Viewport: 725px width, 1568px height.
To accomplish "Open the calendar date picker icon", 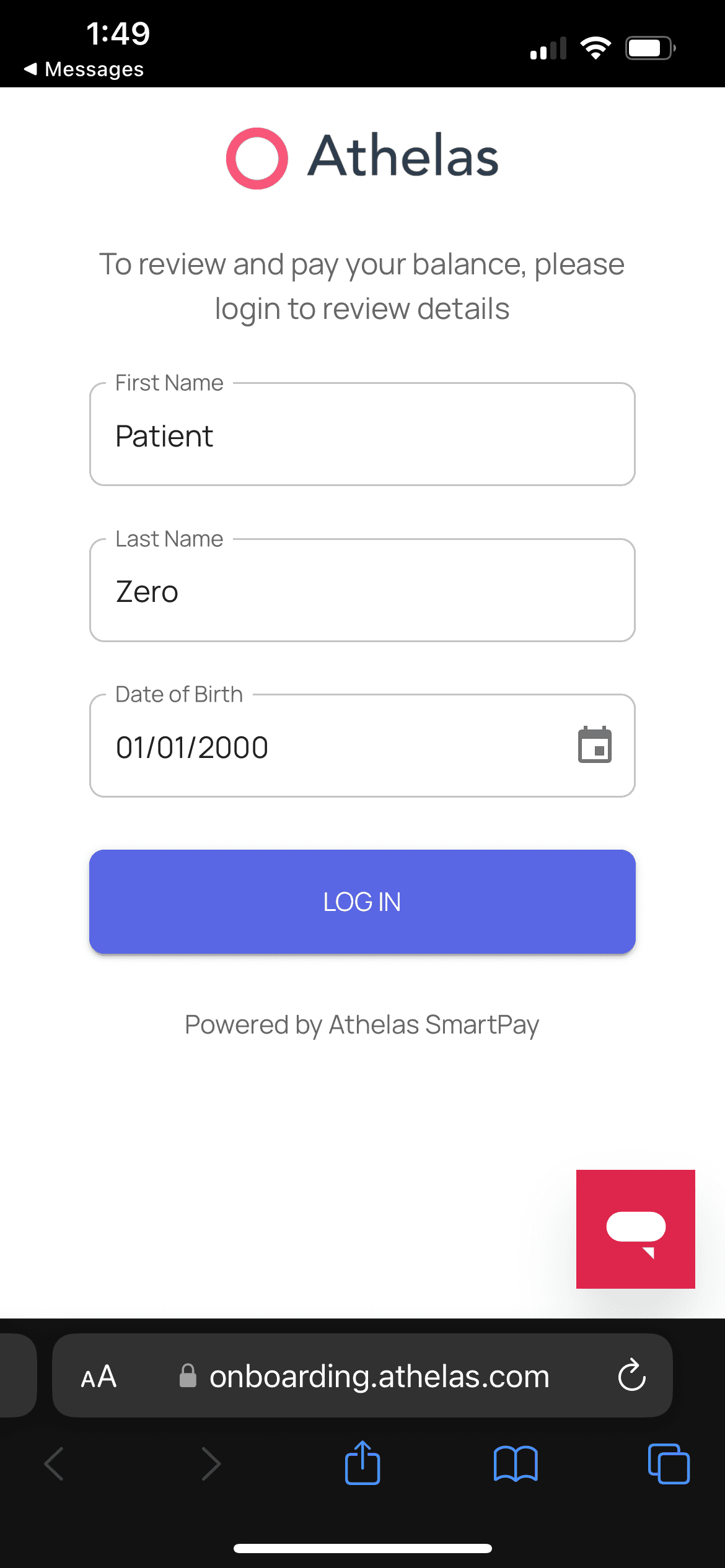I will [595, 745].
